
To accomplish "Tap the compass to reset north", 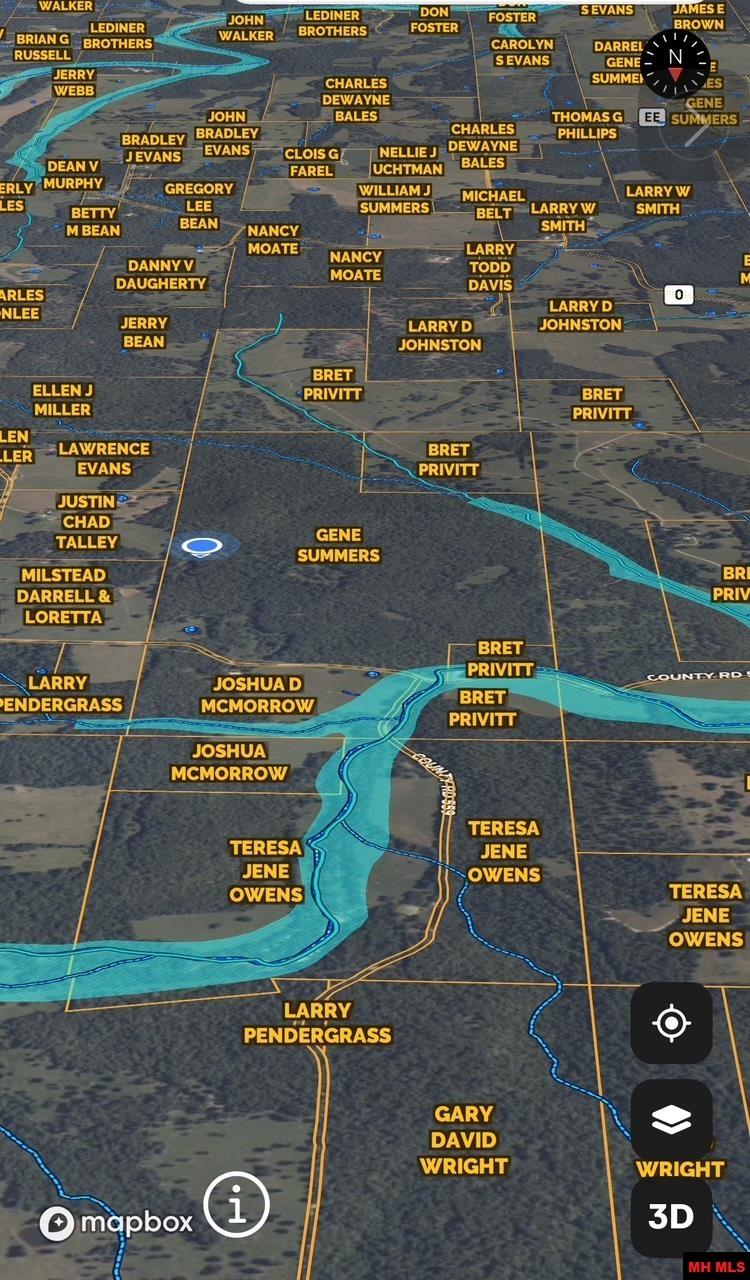I will point(675,64).
